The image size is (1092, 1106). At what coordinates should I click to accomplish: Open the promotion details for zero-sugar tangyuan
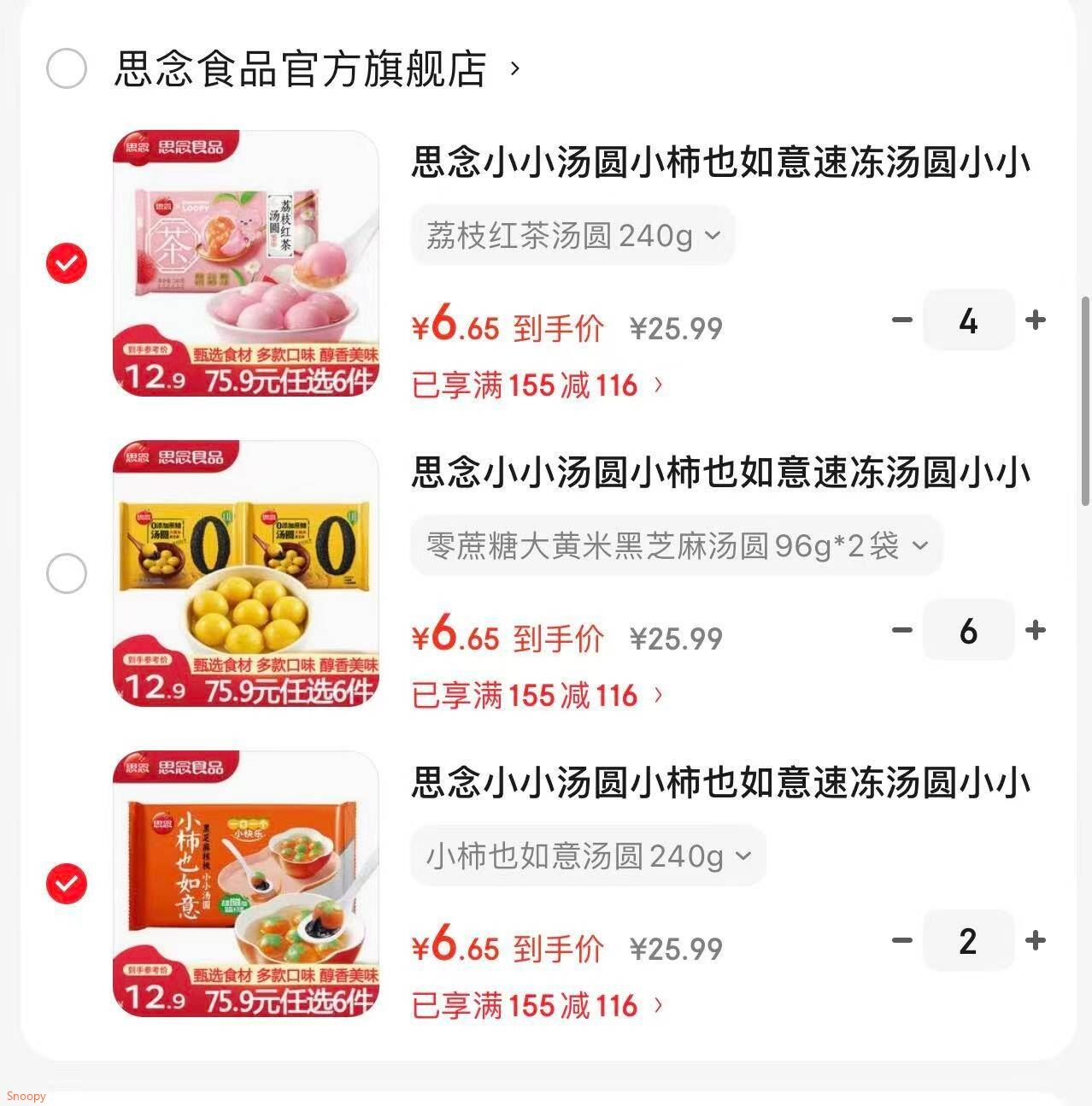(537, 695)
